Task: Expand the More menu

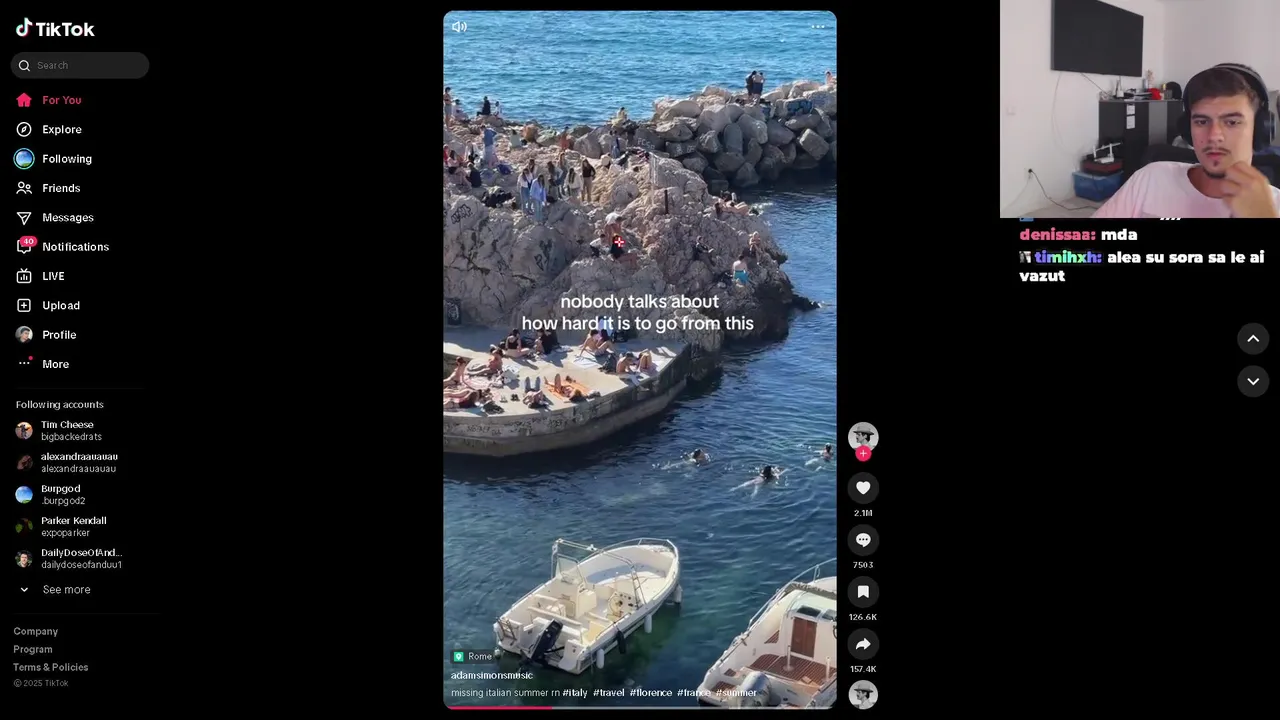Action: pyautogui.click(x=55, y=364)
